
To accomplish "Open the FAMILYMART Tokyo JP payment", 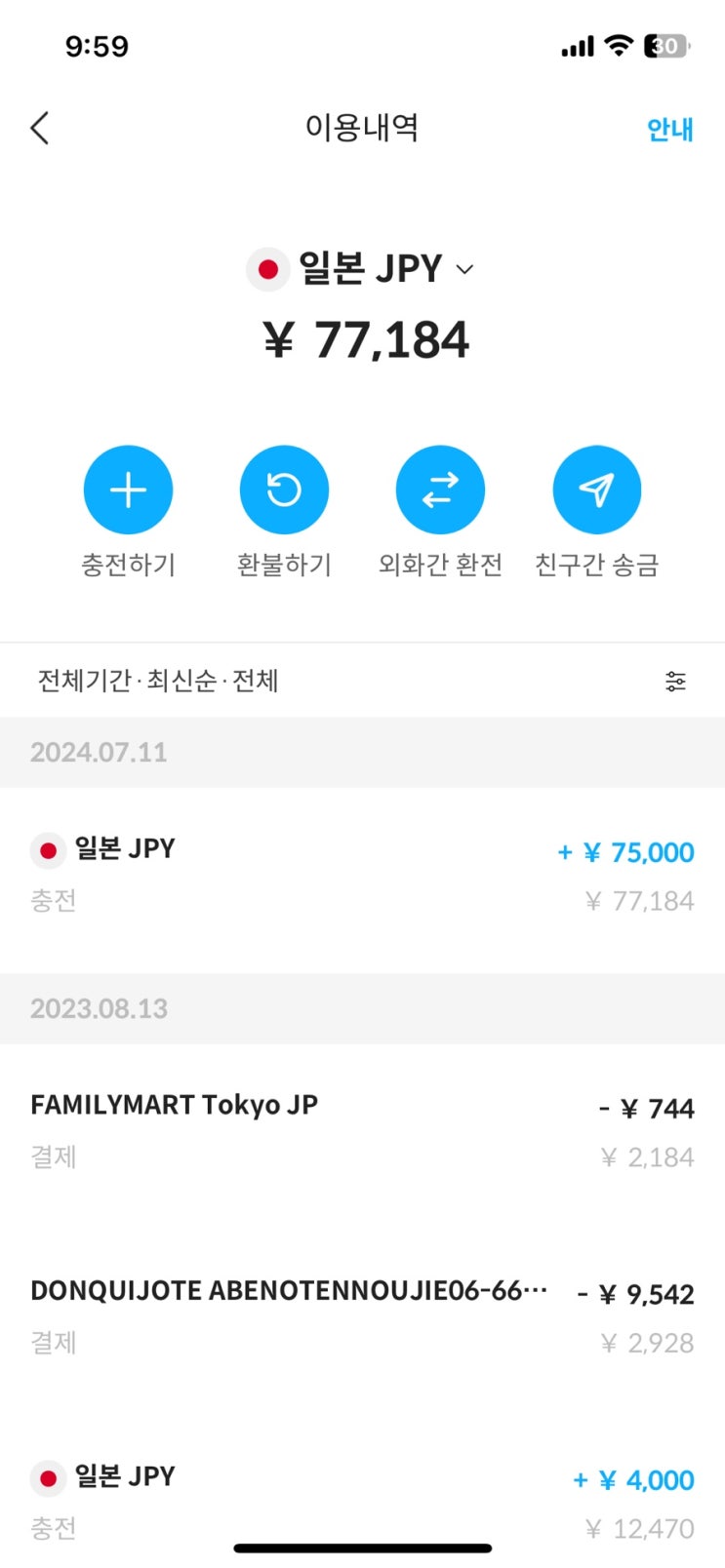I will [362, 1131].
